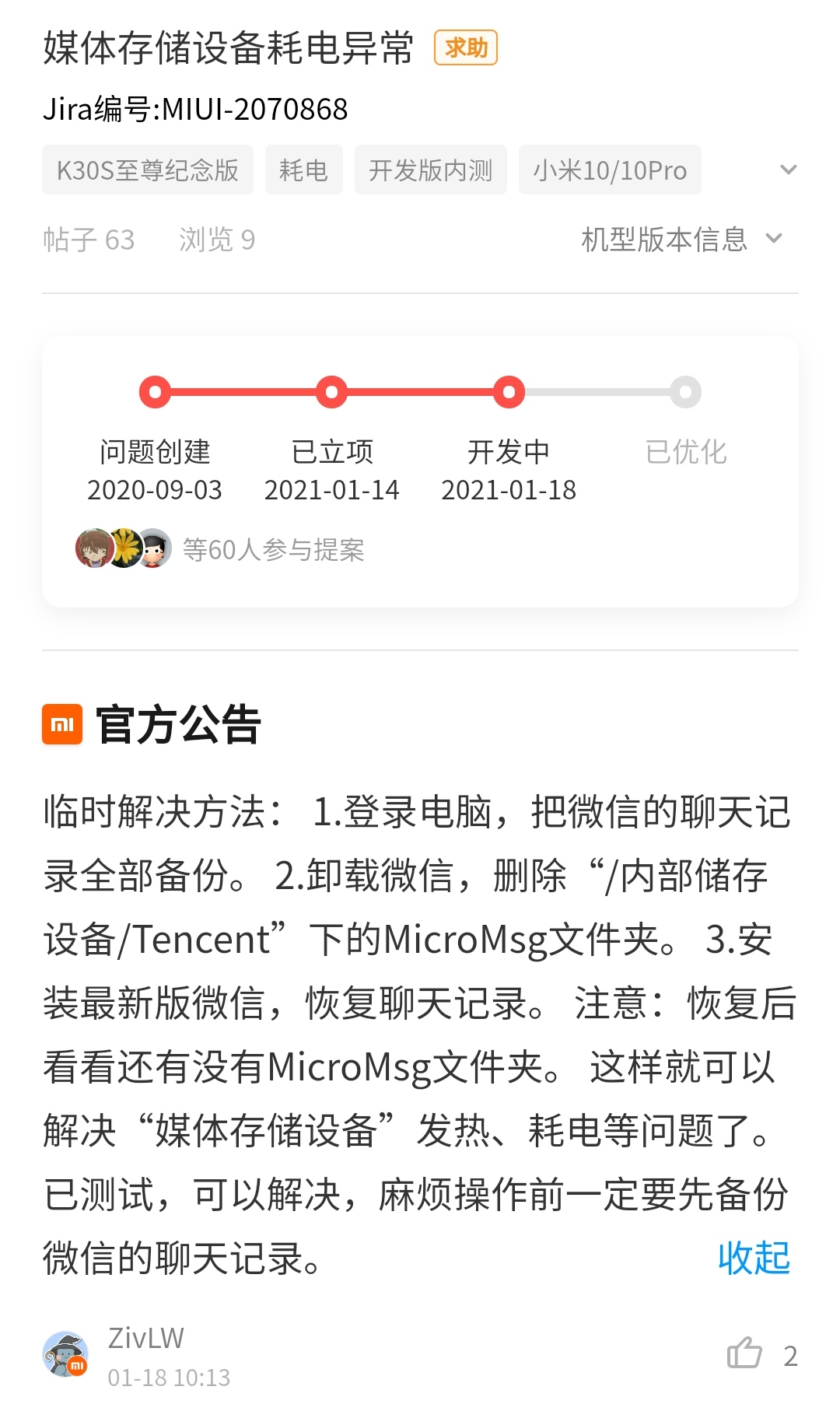
Task: Select the 耗电 tag
Action: pyautogui.click(x=303, y=170)
